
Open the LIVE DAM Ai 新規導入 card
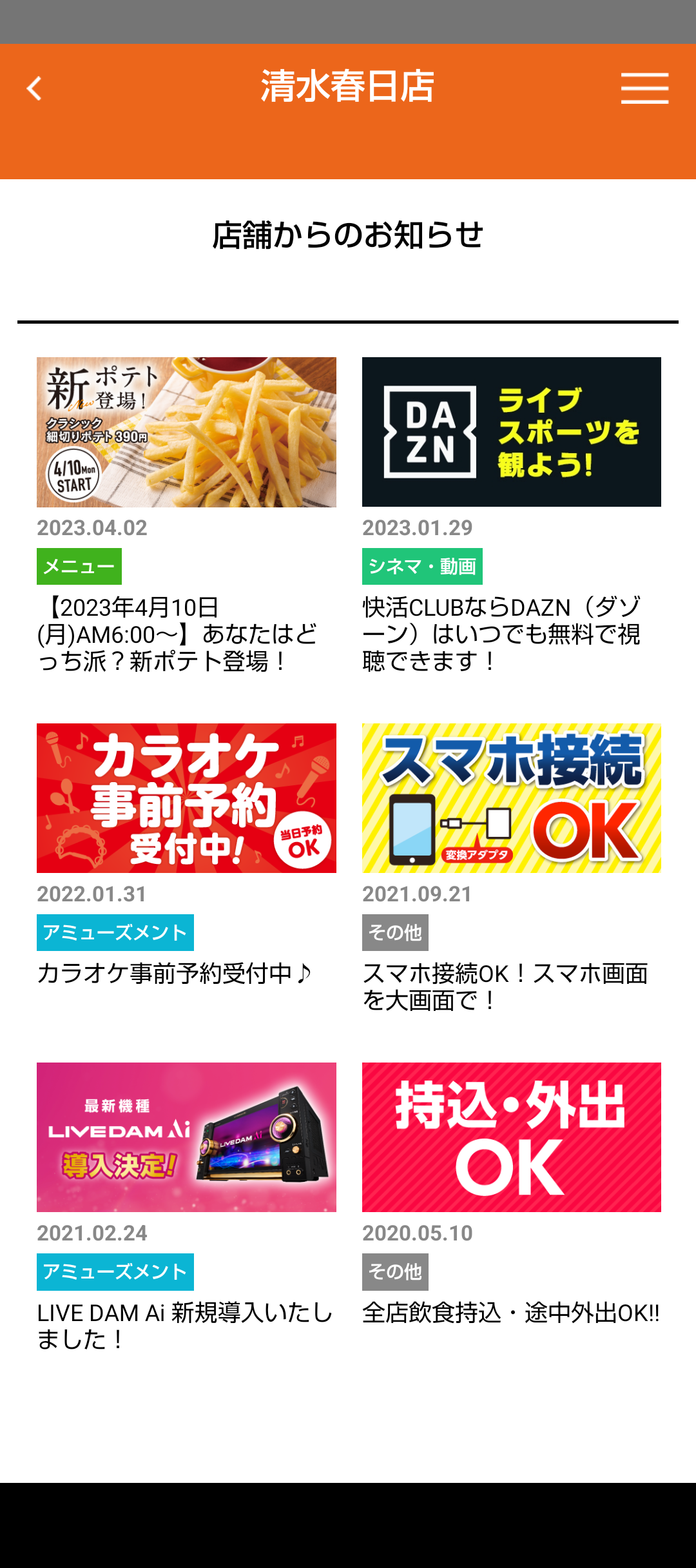coord(186,1137)
